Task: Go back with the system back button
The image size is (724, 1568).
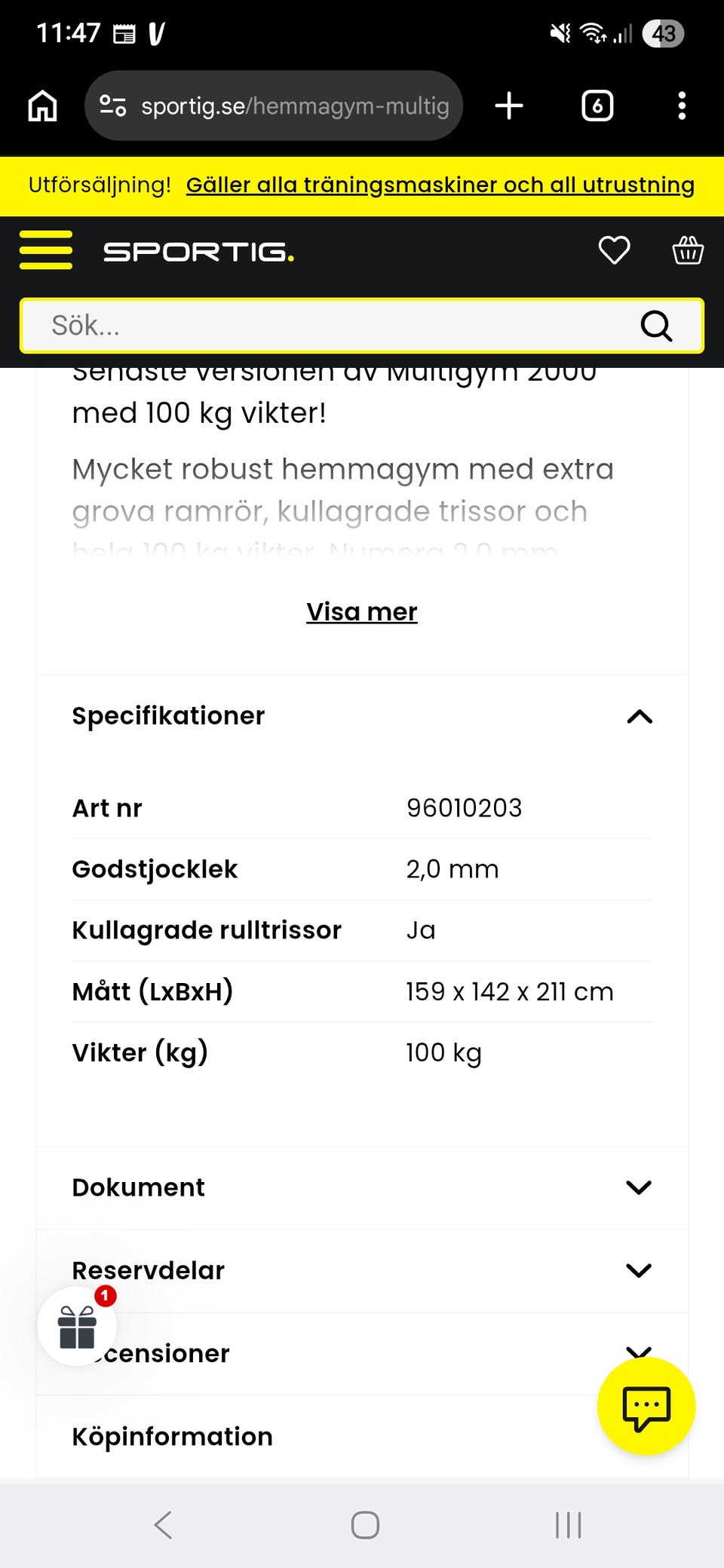Action: tap(163, 1524)
